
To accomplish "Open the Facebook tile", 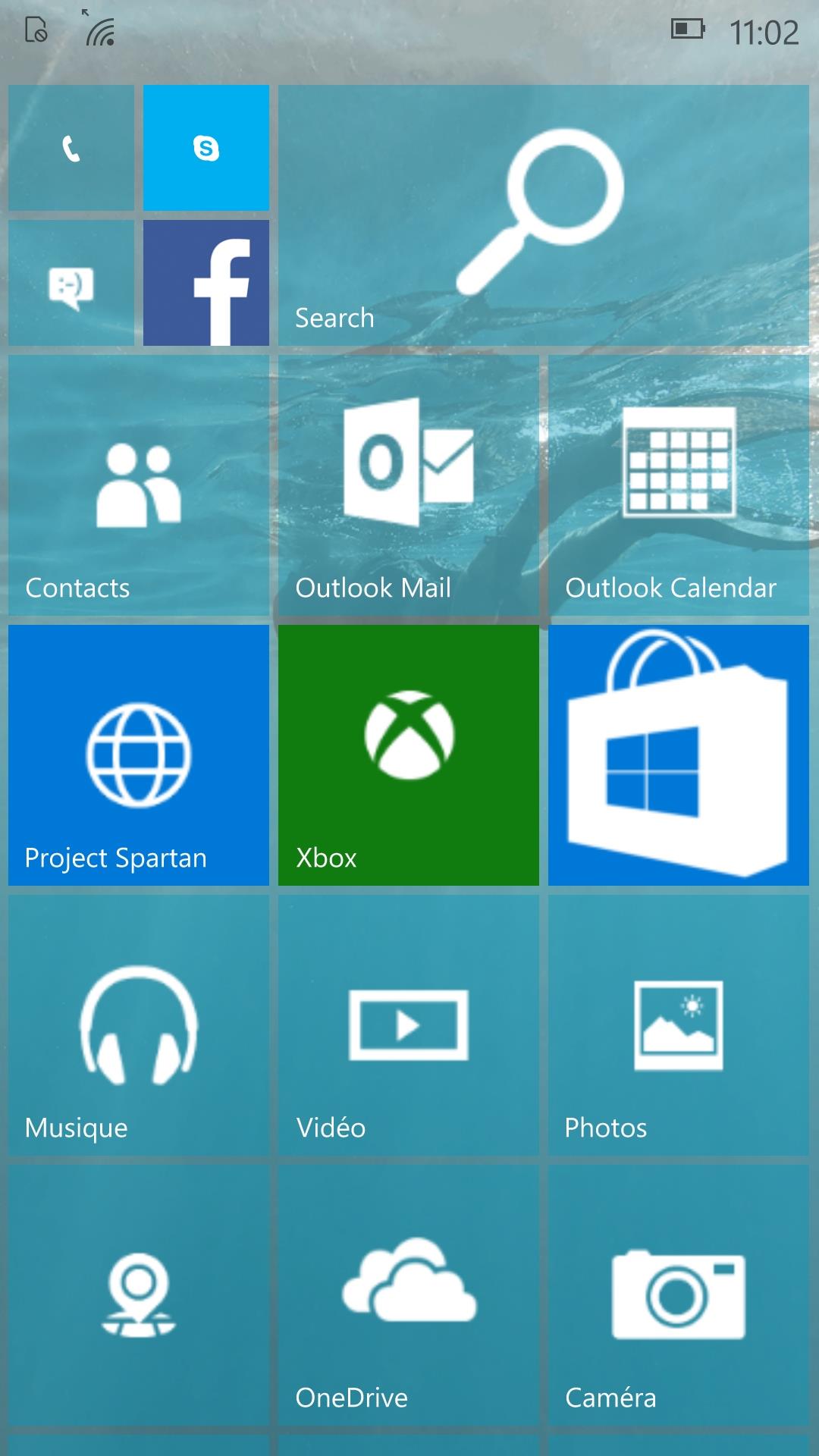I will pyautogui.click(x=206, y=284).
